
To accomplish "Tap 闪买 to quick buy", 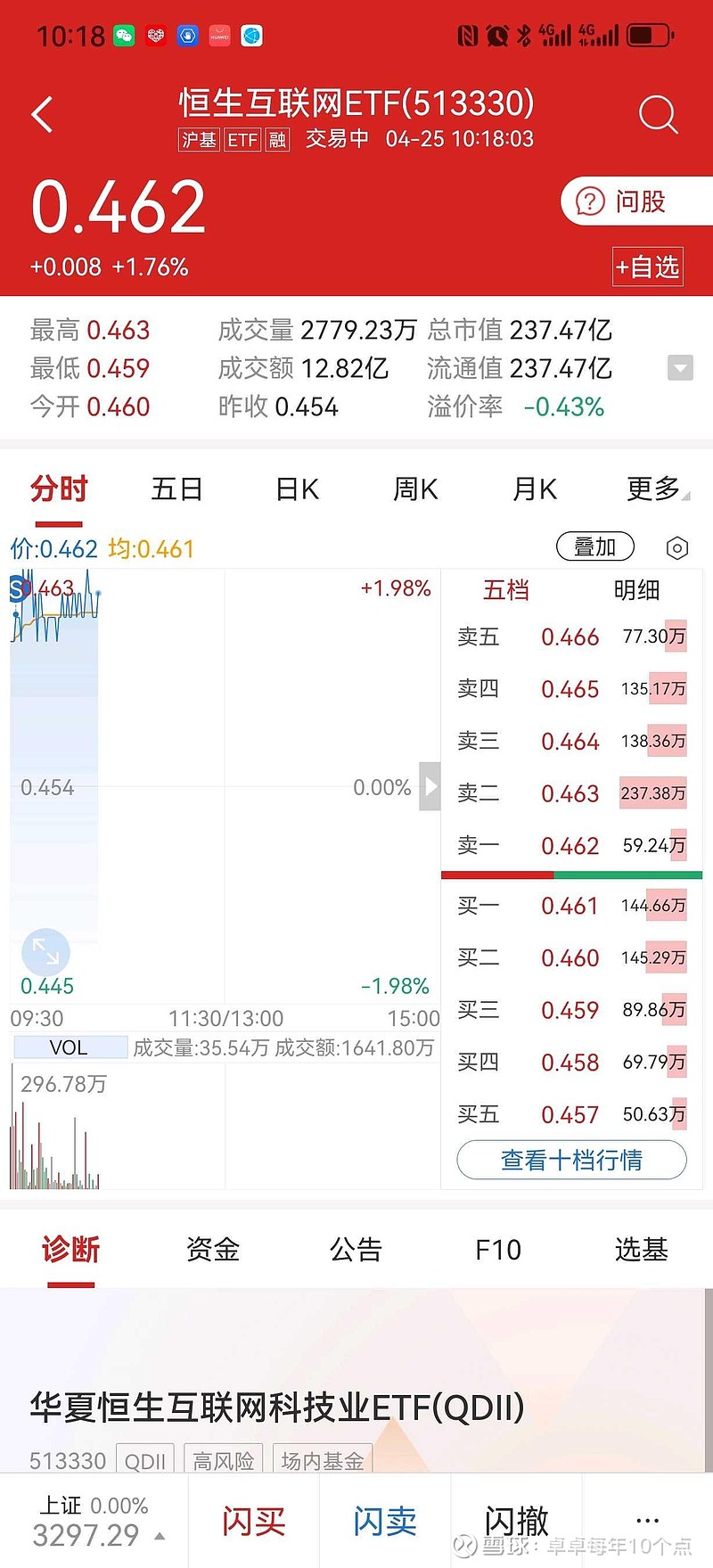I will (x=254, y=1520).
